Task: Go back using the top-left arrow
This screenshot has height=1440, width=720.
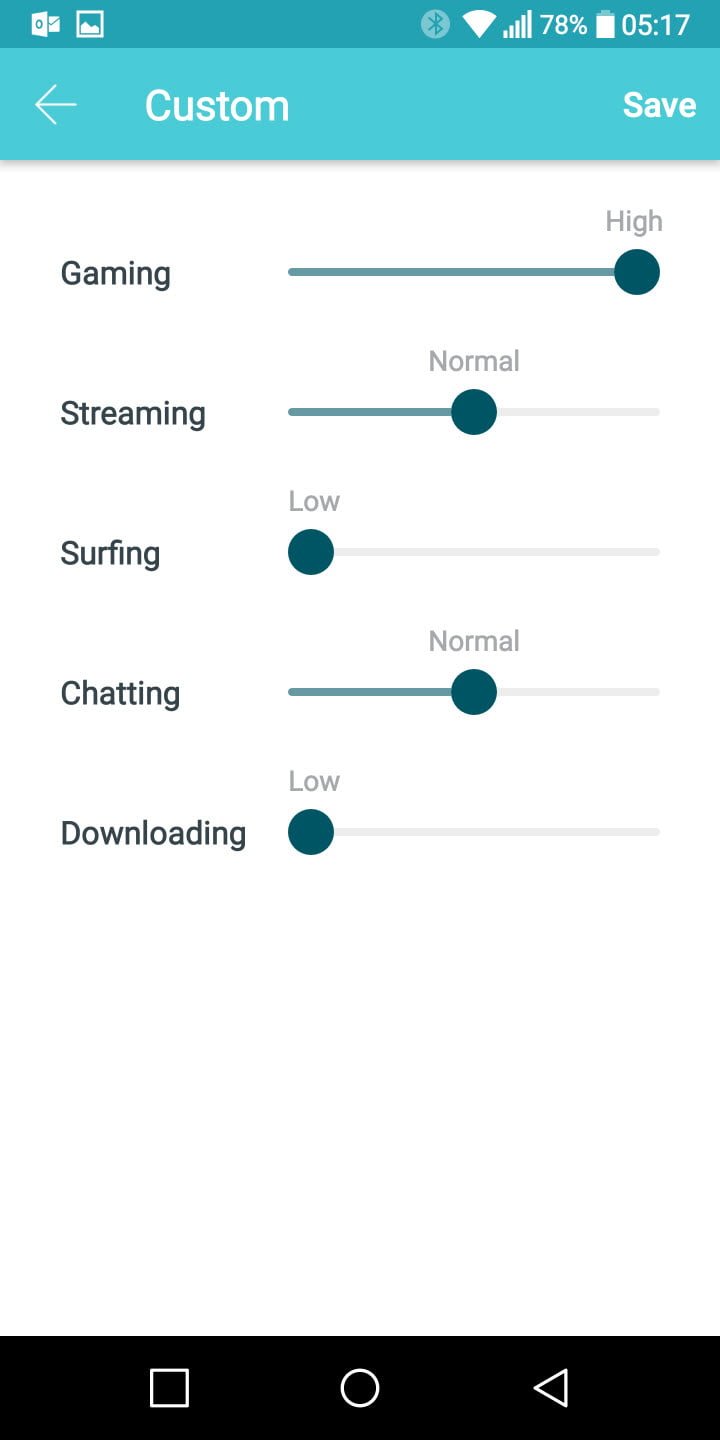Action: 55,105
